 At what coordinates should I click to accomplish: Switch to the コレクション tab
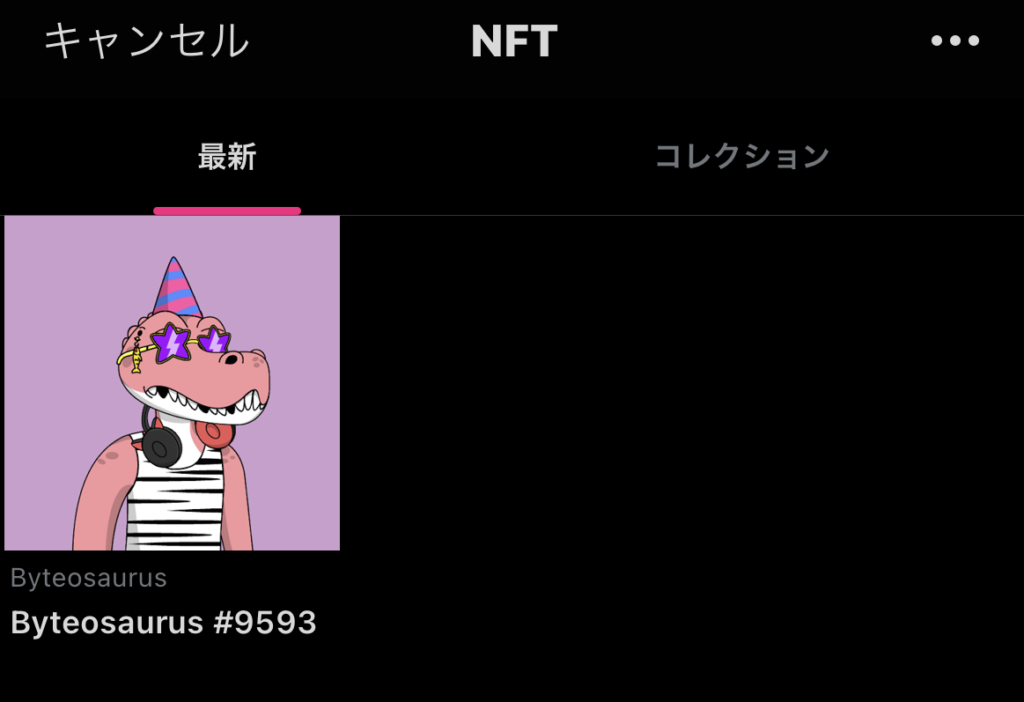[x=742, y=157]
